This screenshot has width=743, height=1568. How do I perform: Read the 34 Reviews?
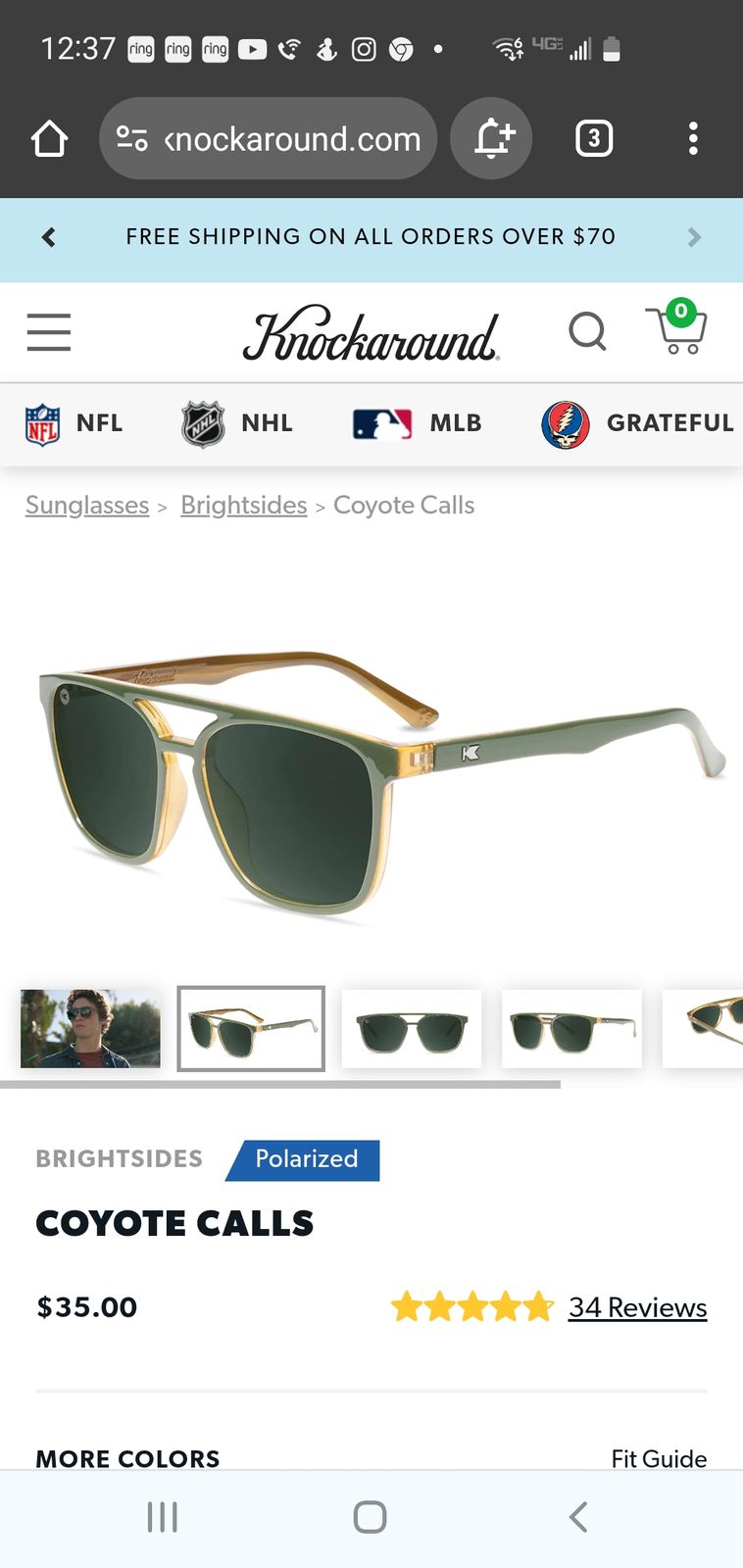click(637, 1307)
